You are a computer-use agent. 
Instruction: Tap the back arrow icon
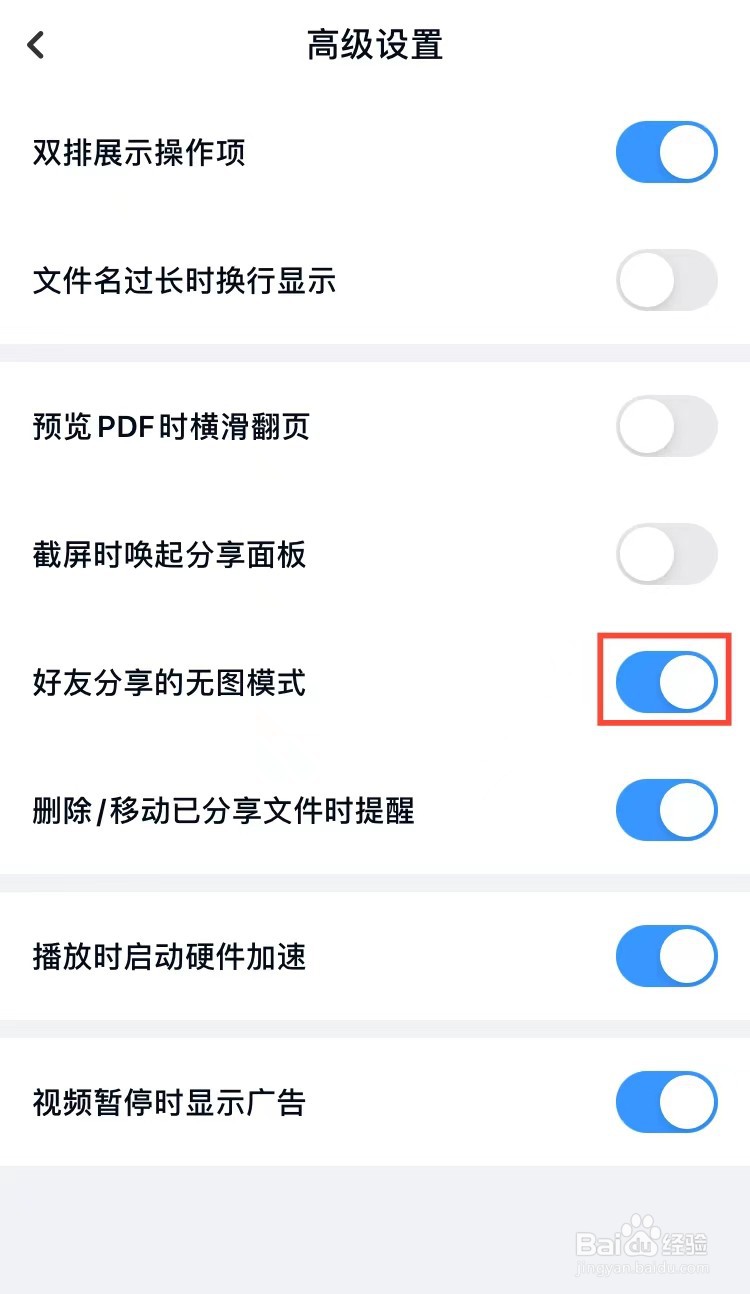tap(35, 44)
